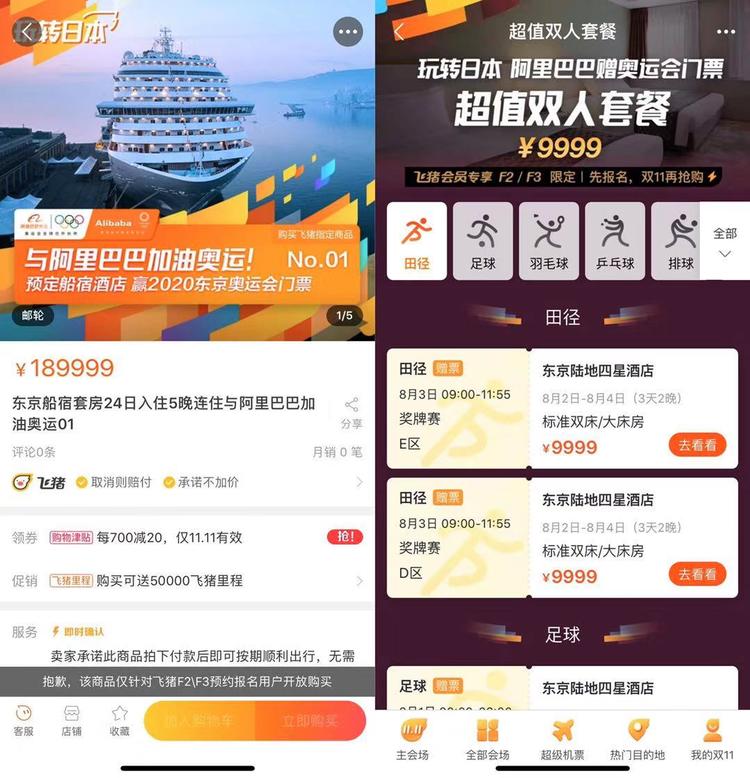Open the 主会场 tab
750x778 pixels.
(412, 738)
